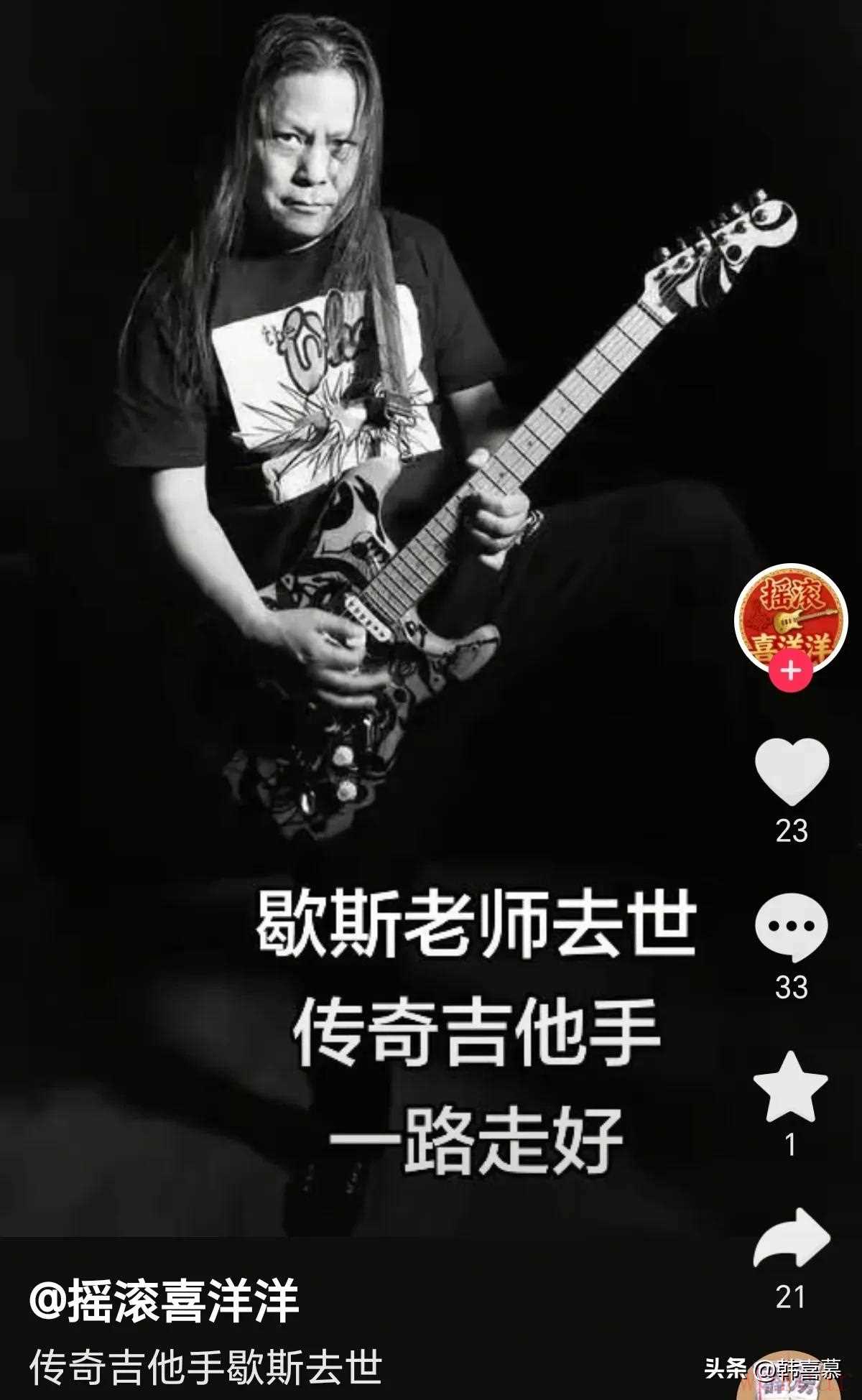Share this video using the arrow icon

[x=791, y=1238]
